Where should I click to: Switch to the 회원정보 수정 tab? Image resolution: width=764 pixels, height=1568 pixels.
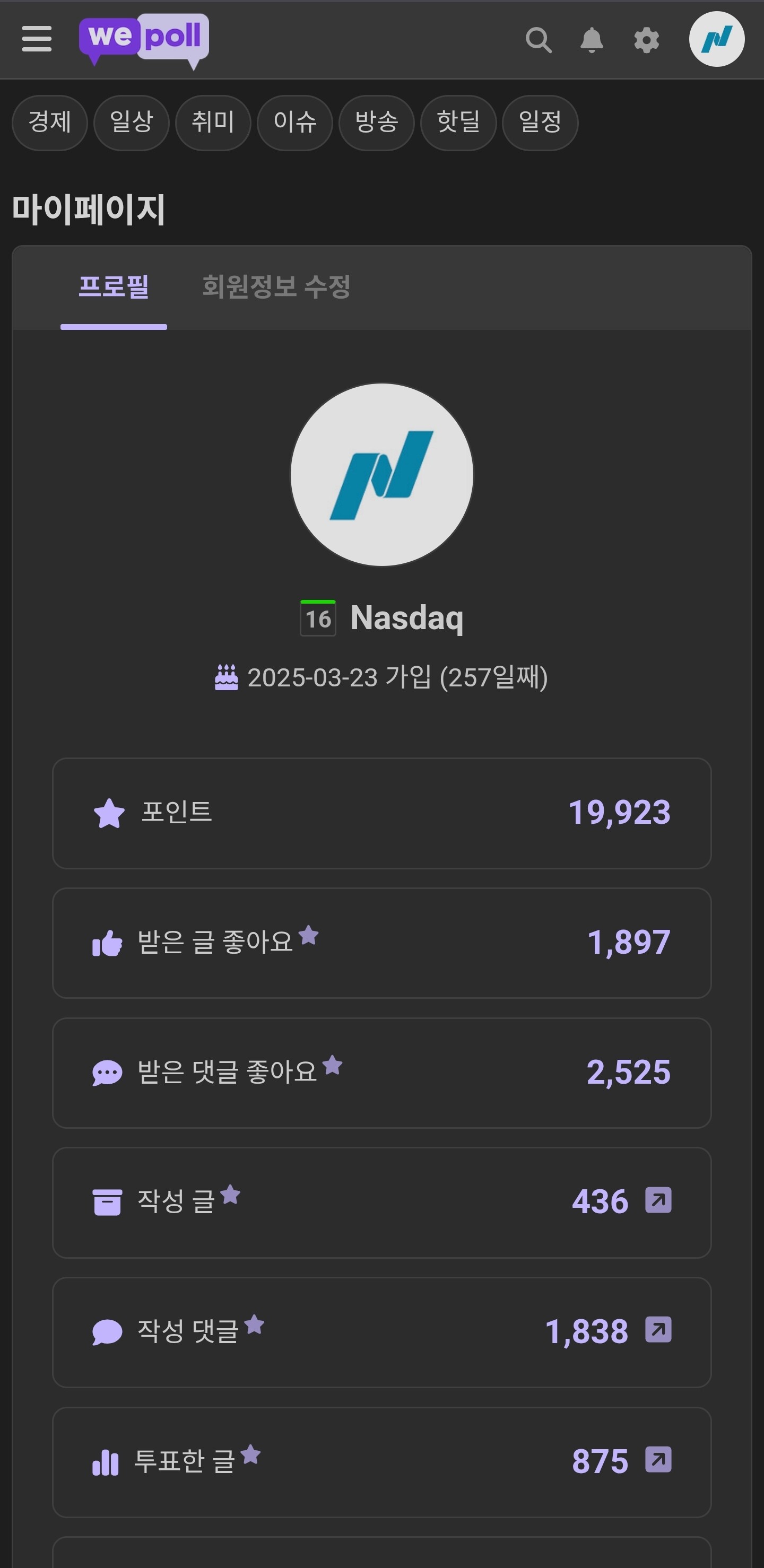[x=276, y=286]
